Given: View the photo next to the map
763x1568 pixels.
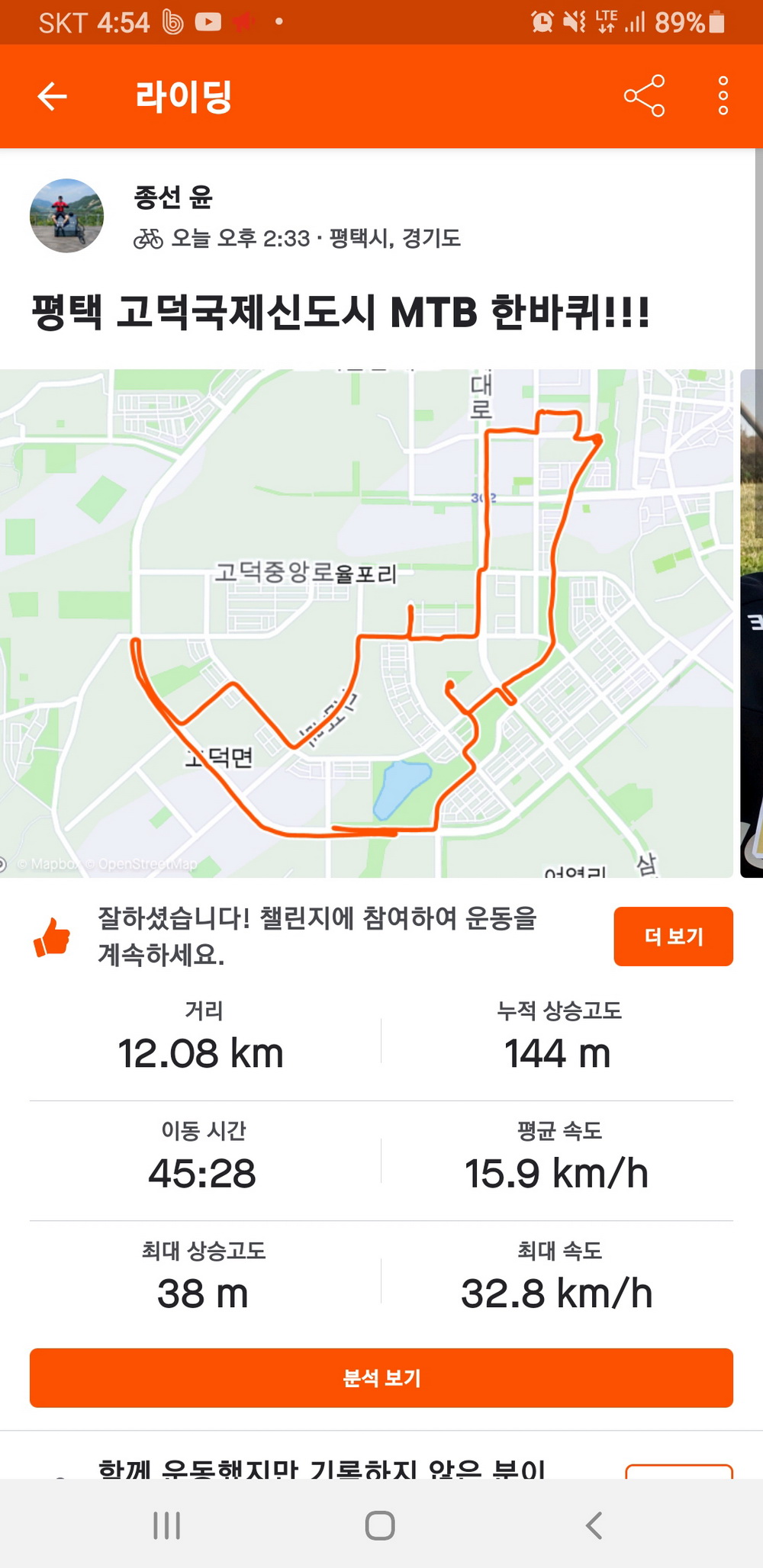Looking at the screenshot, I should coord(752,623).
